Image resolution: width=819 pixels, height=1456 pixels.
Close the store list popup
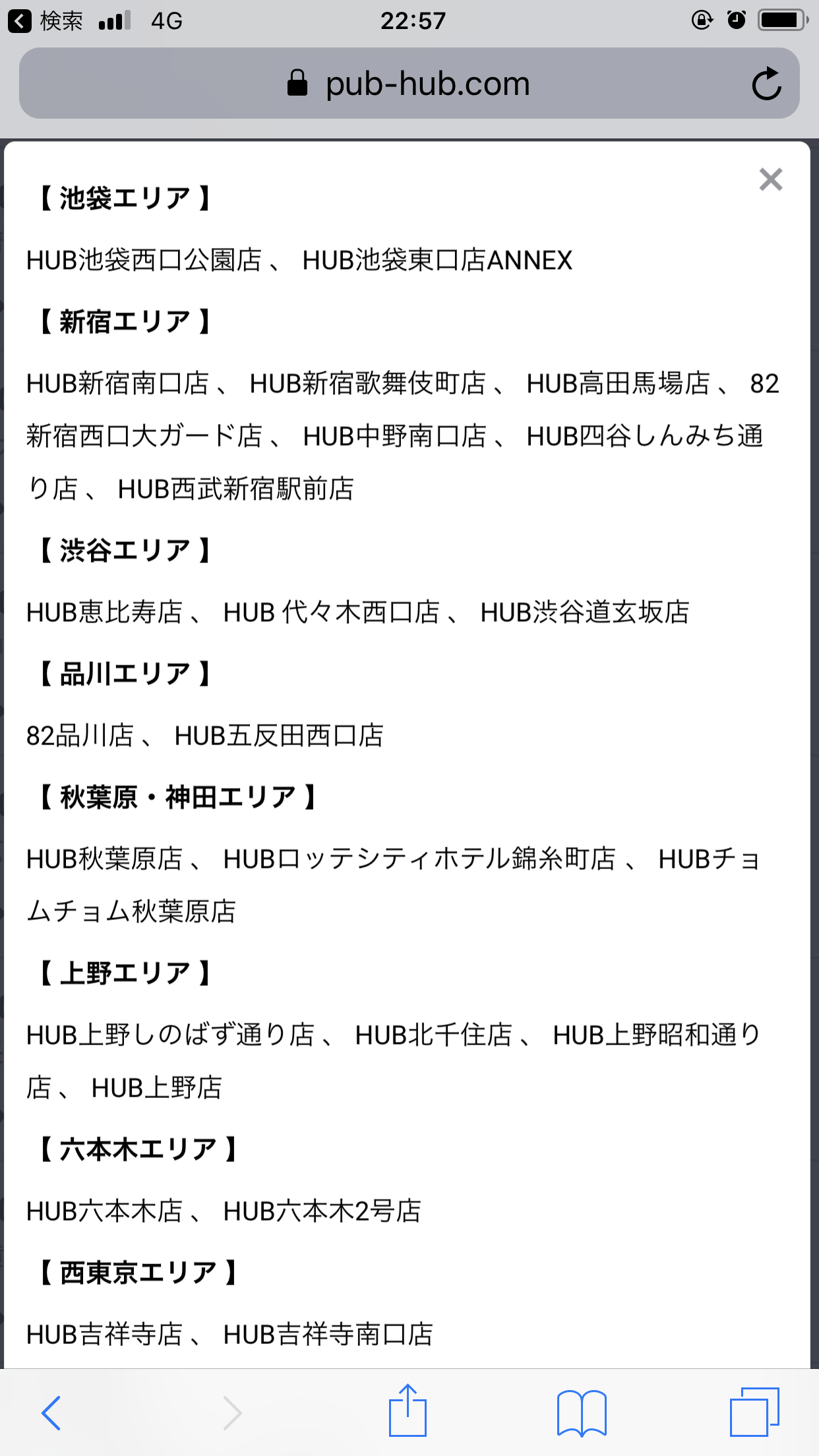pyautogui.click(x=770, y=179)
